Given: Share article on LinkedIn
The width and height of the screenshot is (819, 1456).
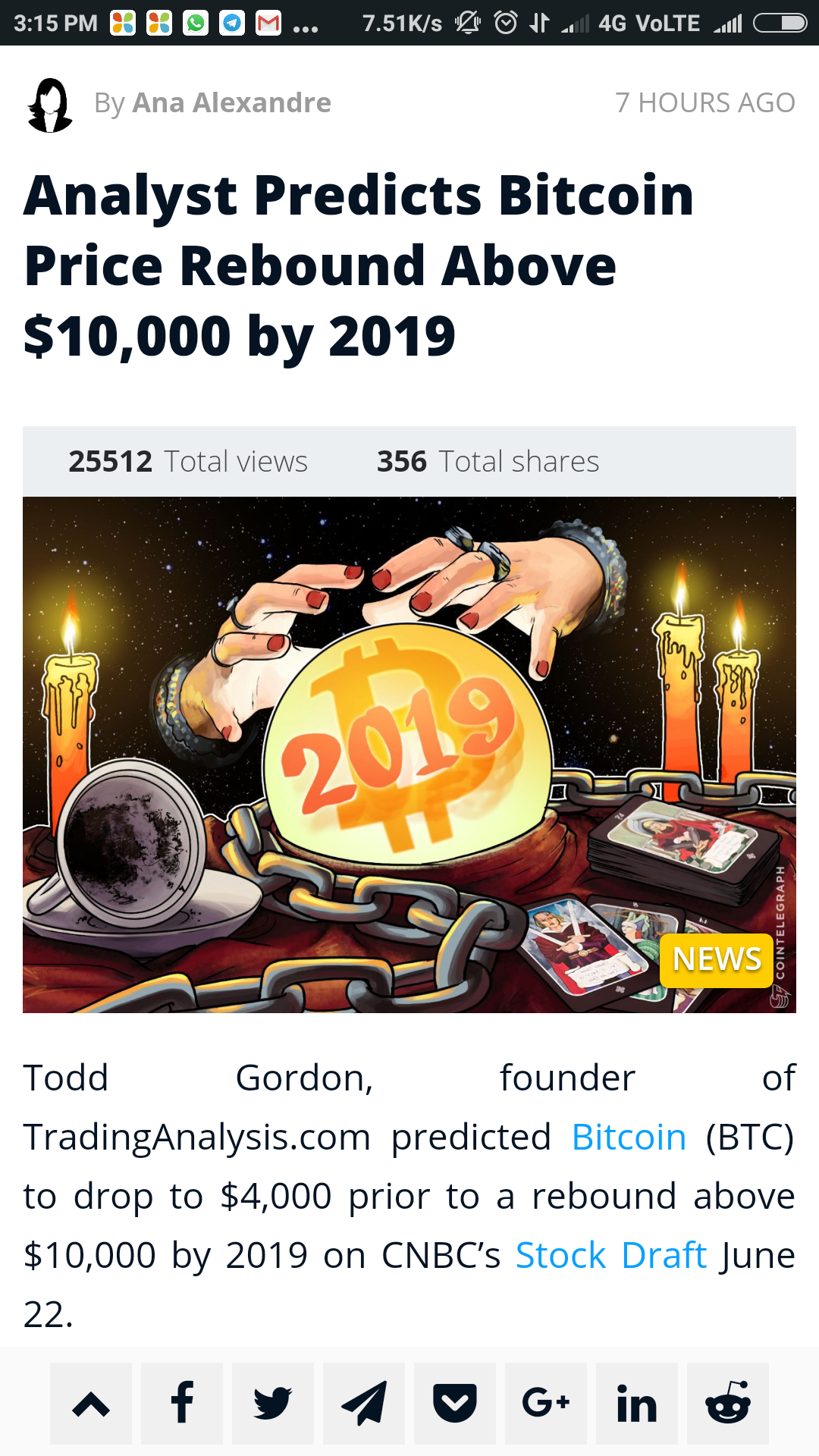Looking at the screenshot, I should click(637, 1404).
